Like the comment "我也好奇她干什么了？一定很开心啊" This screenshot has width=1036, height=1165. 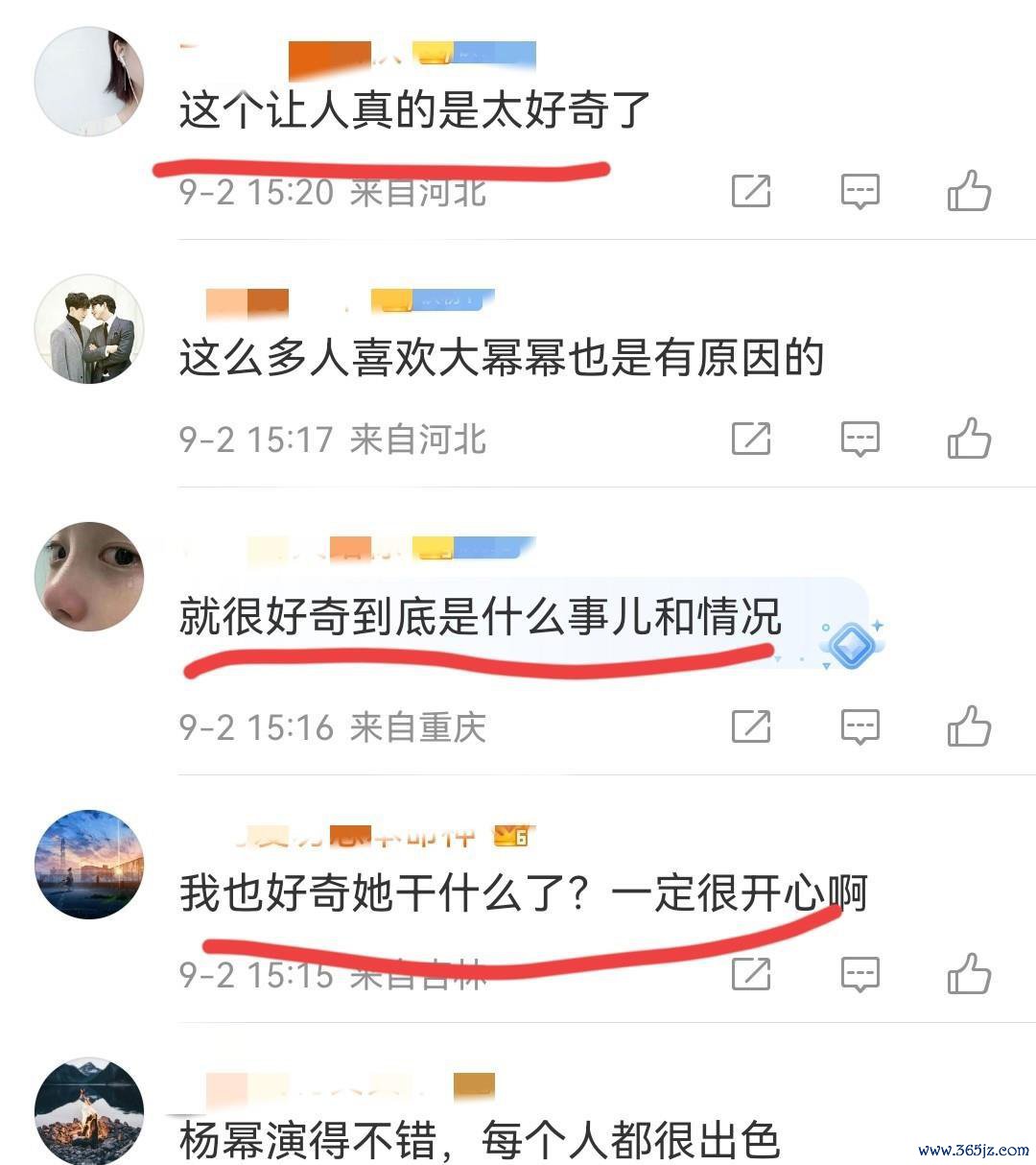pos(968,974)
